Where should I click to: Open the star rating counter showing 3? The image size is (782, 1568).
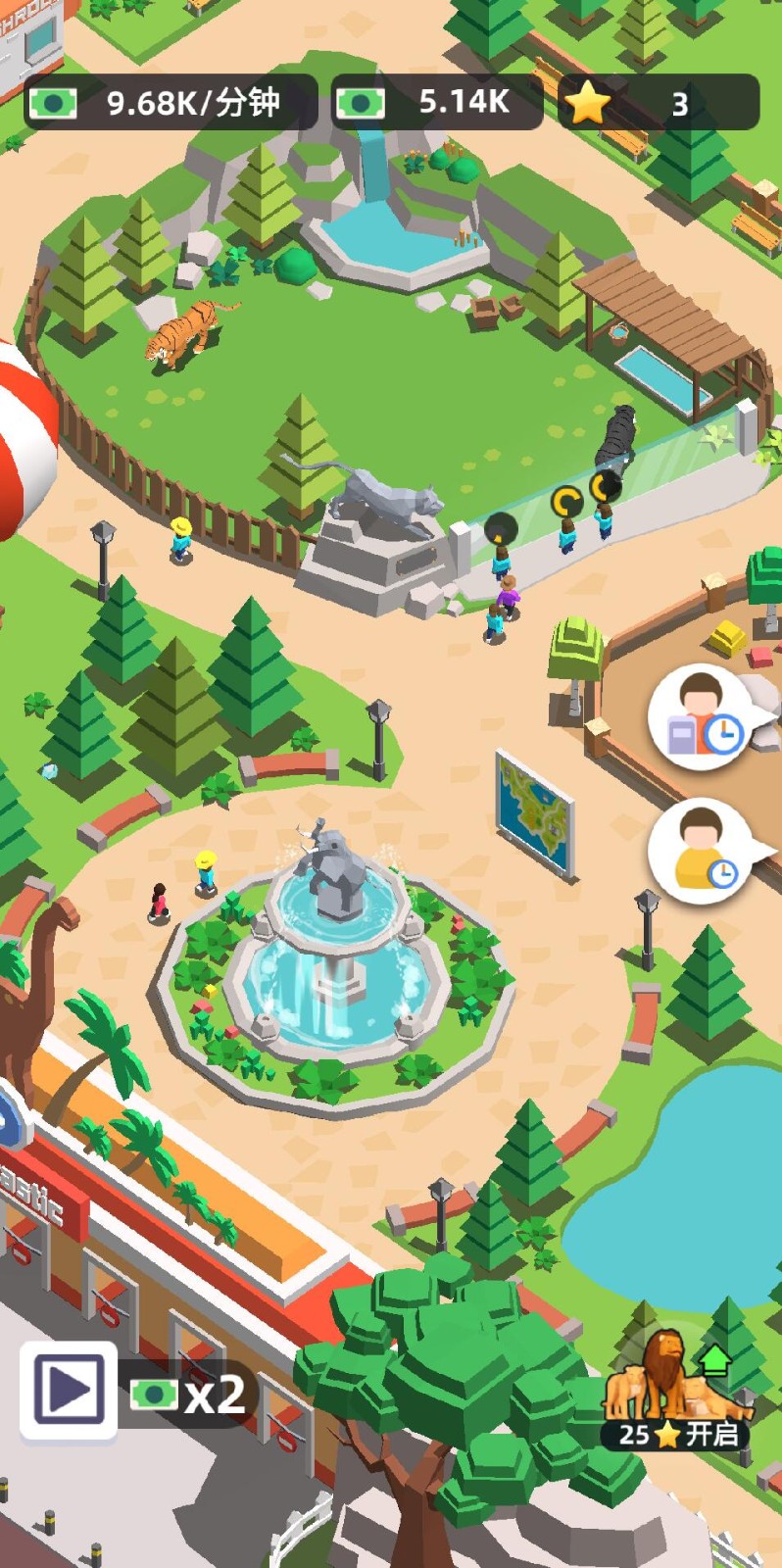click(659, 103)
